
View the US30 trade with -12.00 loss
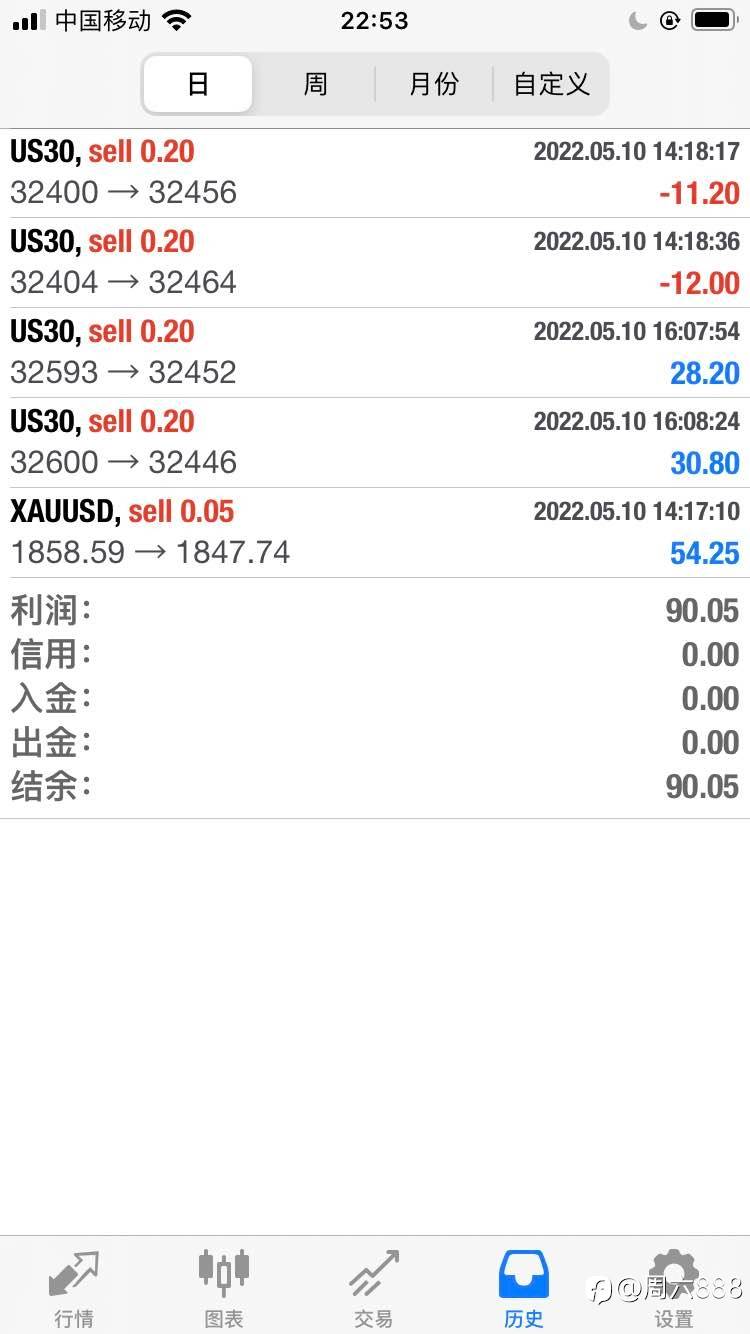(375, 263)
